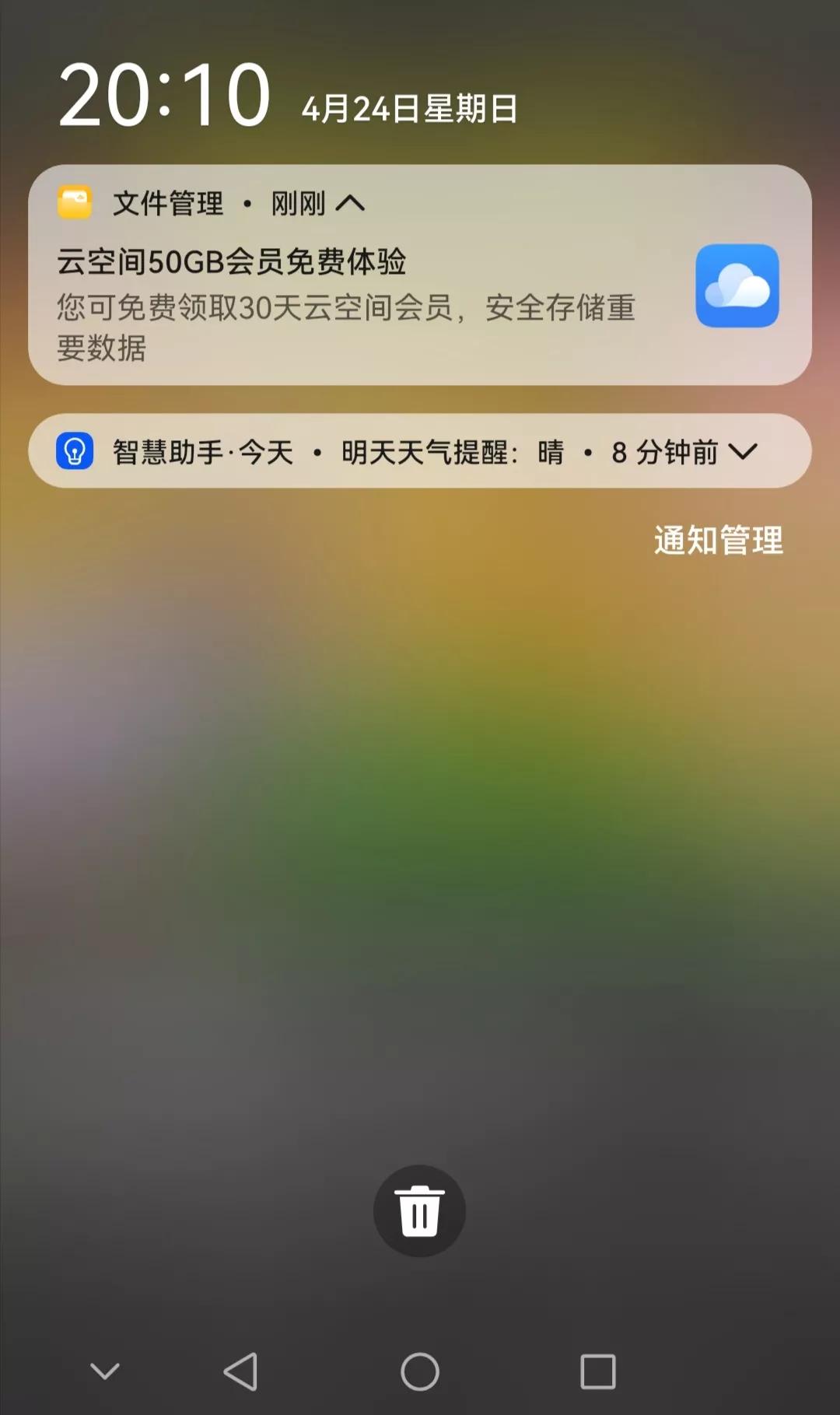This screenshot has width=840, height=1415.
Task: Click the 智慧助手 lightbulb icon
Action: click(75, 452)
